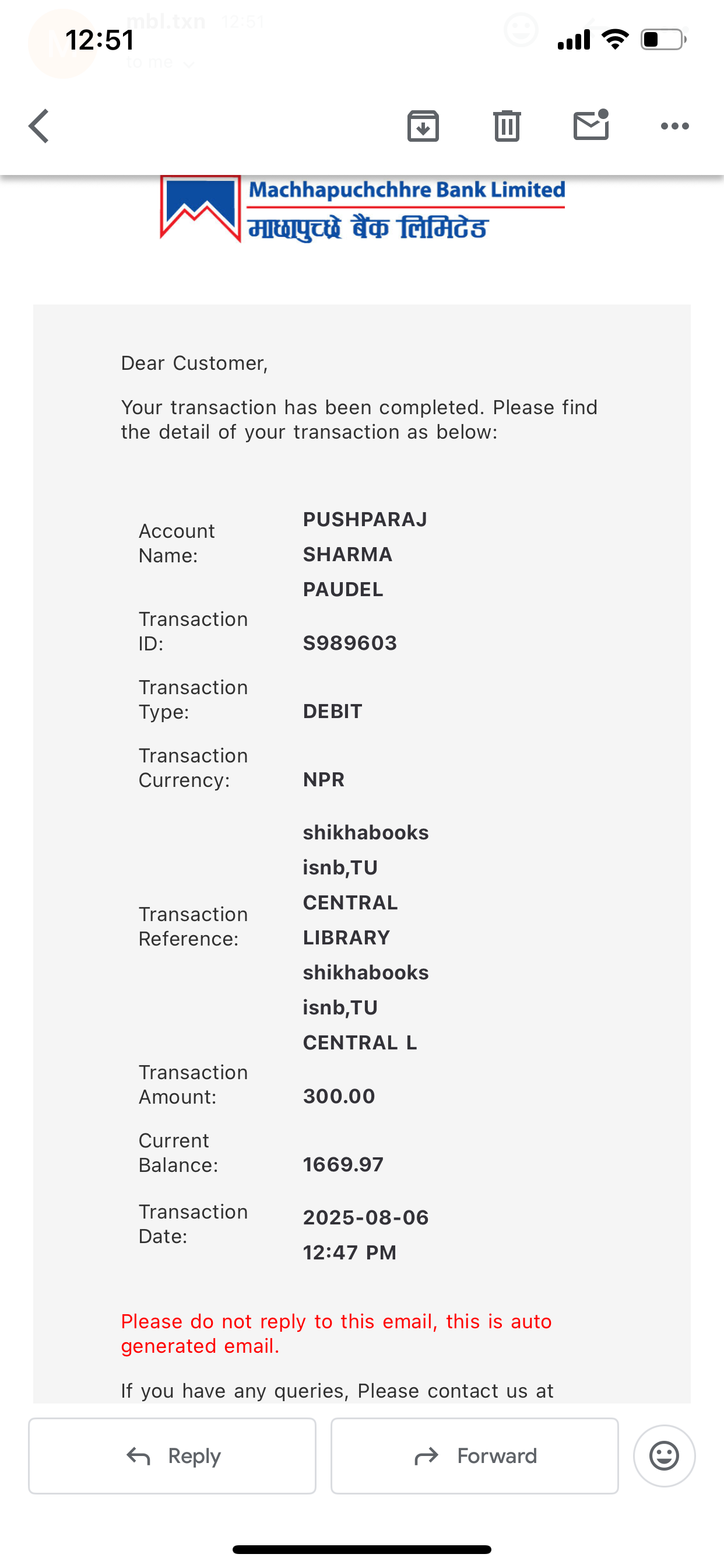Delete this email
This screenshot has width=724, height=1568.
[506, 126]
